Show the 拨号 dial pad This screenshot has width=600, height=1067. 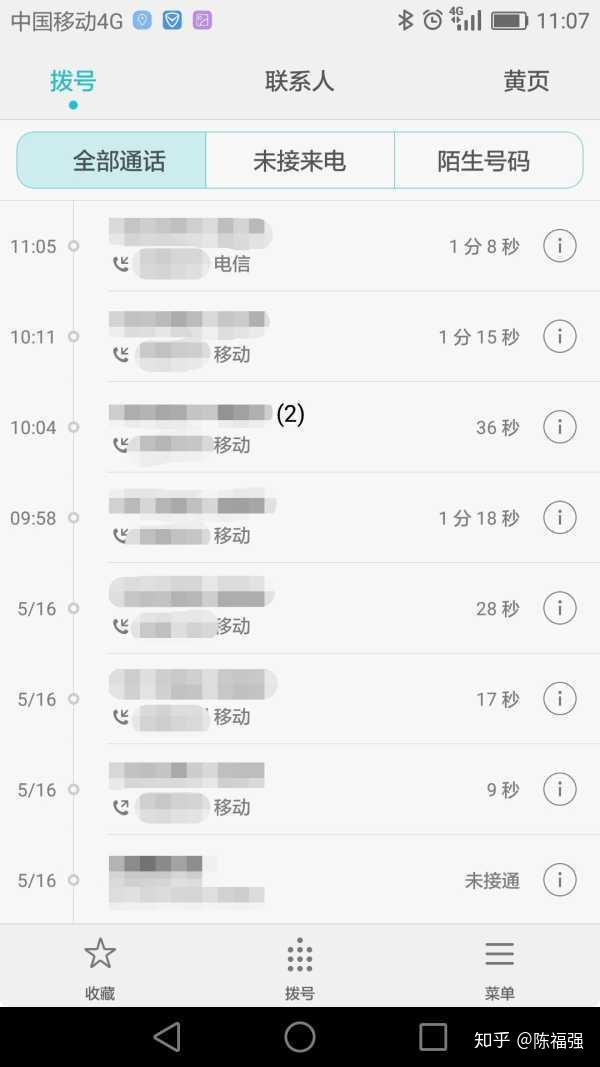299,967
